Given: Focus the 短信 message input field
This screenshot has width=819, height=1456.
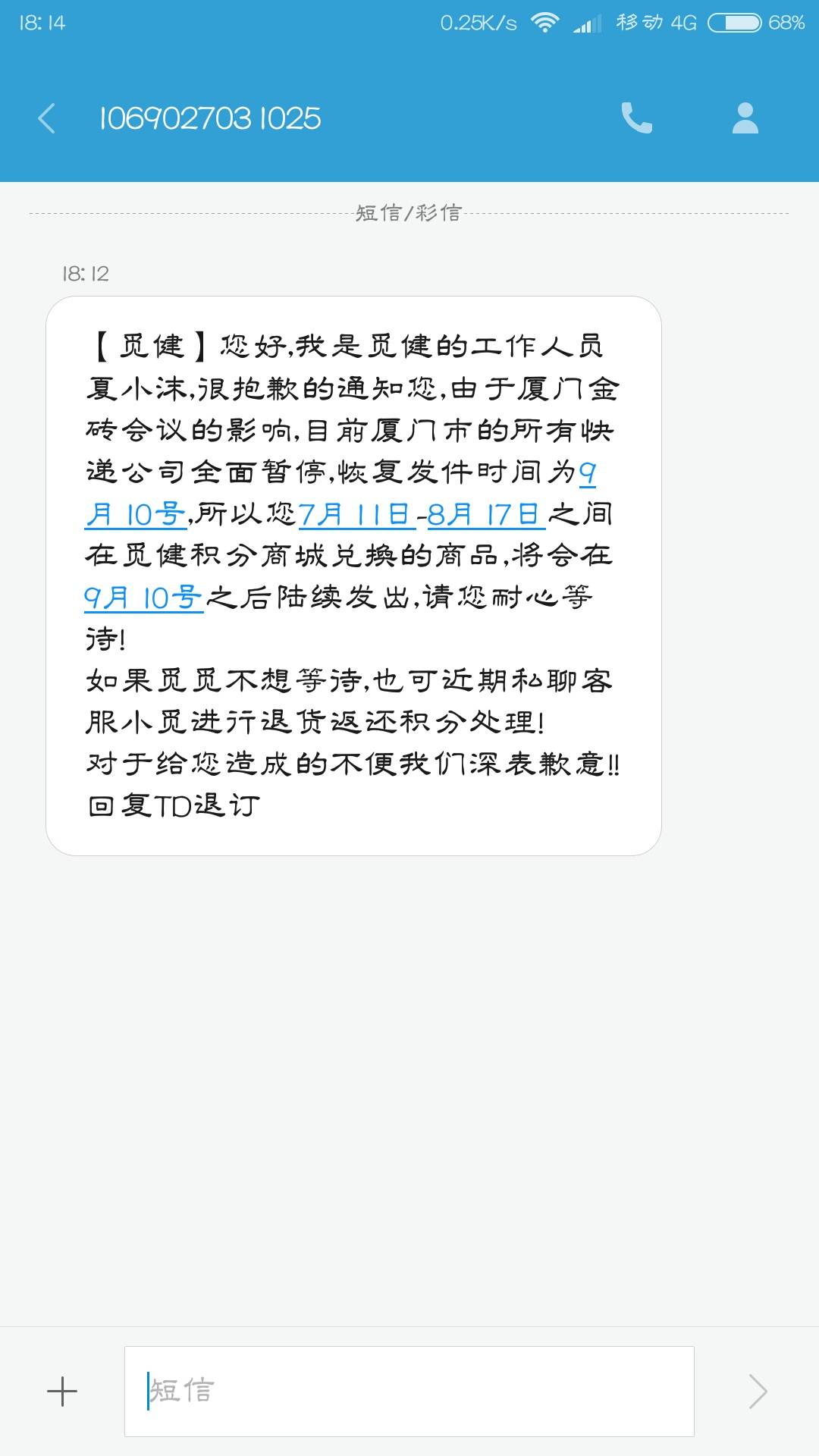Looking at the screenshot, I should point(409,1392).
